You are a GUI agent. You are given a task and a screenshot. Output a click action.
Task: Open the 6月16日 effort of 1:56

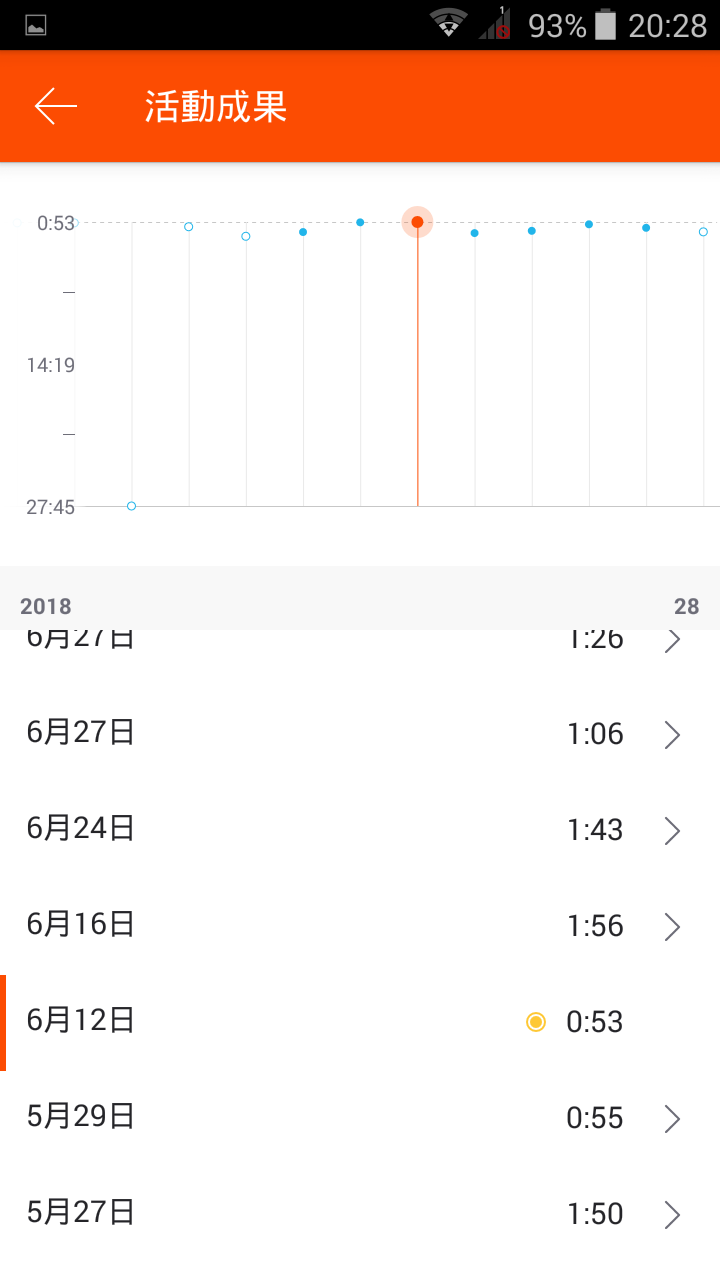(x=360, y=926)
